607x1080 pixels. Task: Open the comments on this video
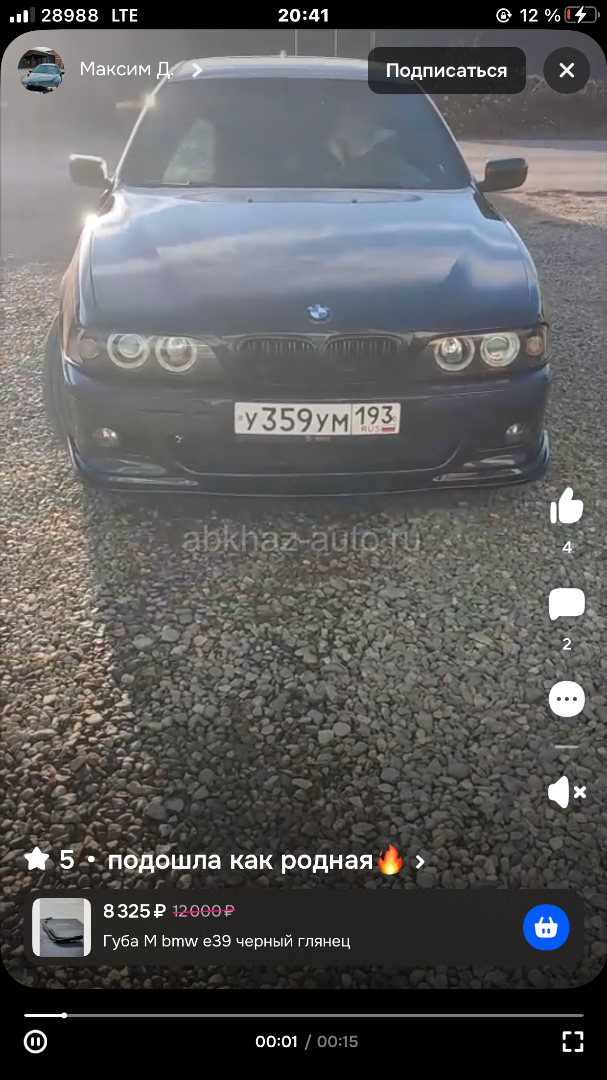(566, 604)
